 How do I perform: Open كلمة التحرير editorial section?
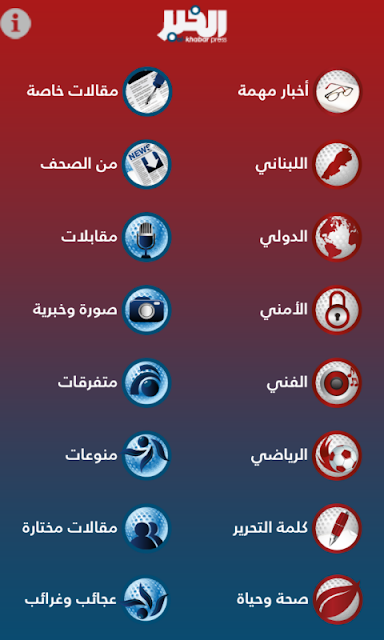(297, 528)
